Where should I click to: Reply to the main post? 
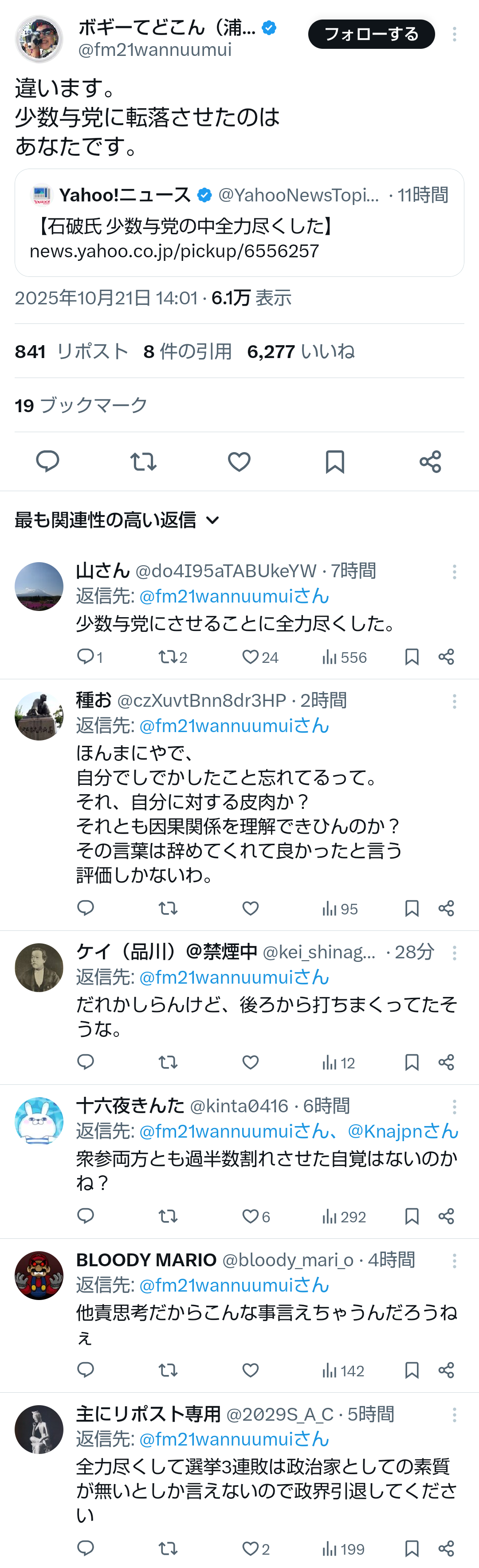point(47,461)
